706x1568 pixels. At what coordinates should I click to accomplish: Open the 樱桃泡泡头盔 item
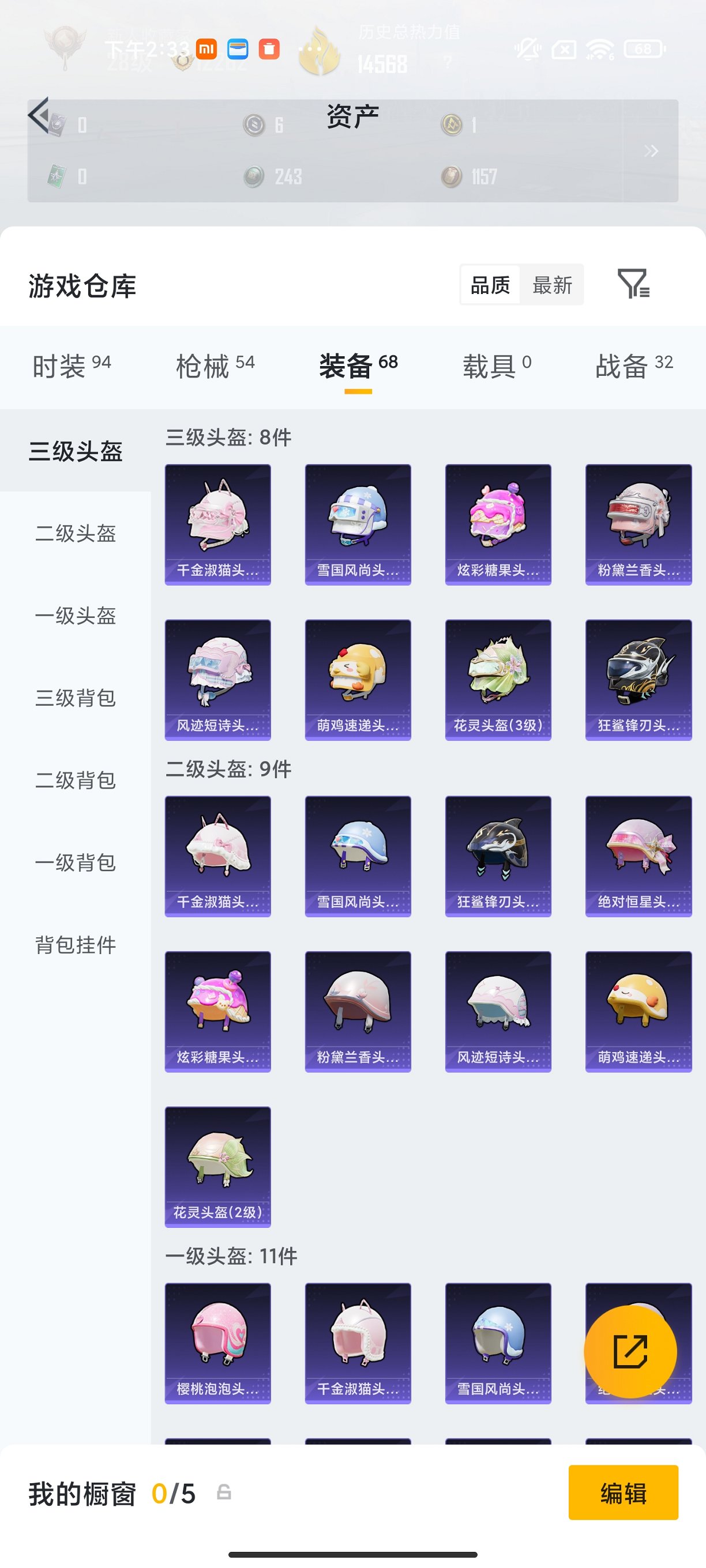click(x=217, y=1343)
